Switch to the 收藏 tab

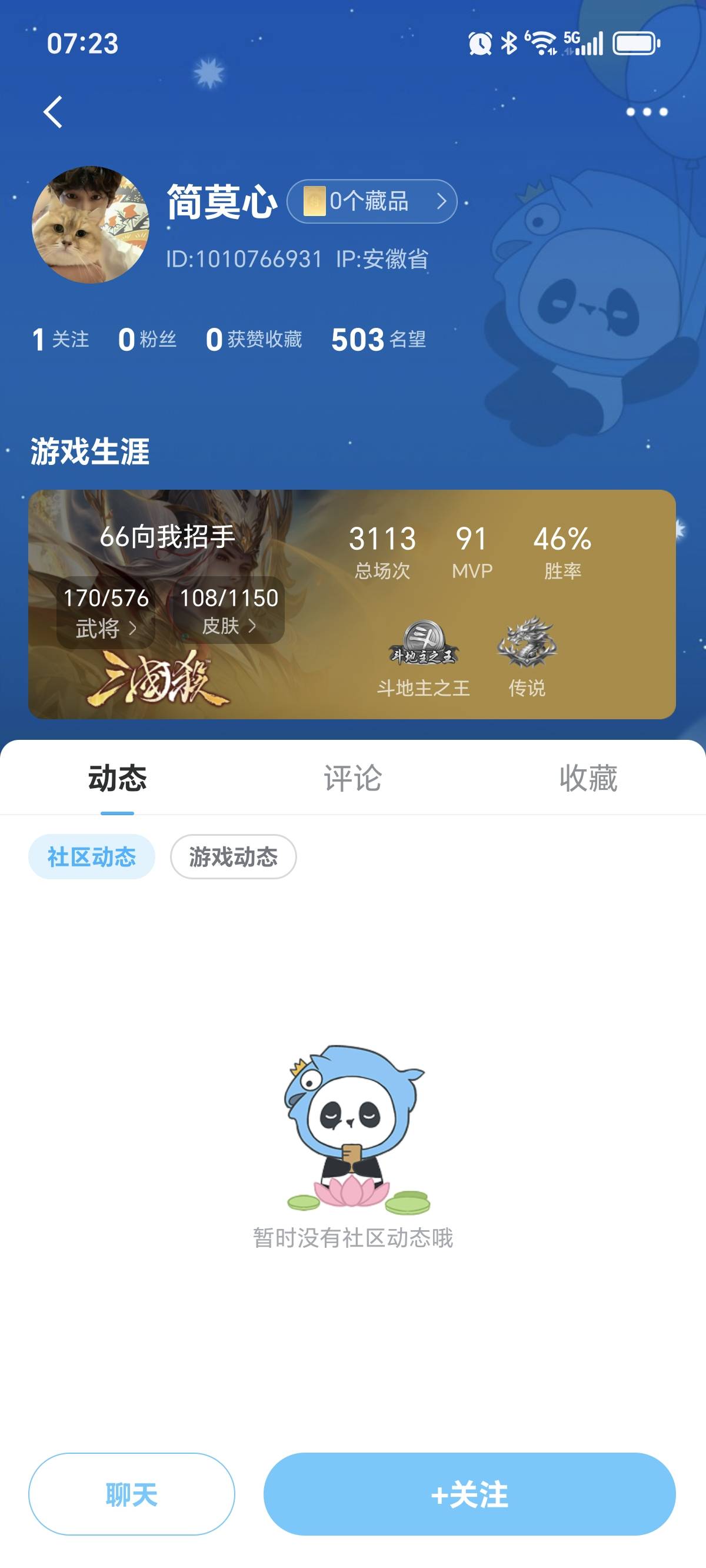tap(588, 778)
